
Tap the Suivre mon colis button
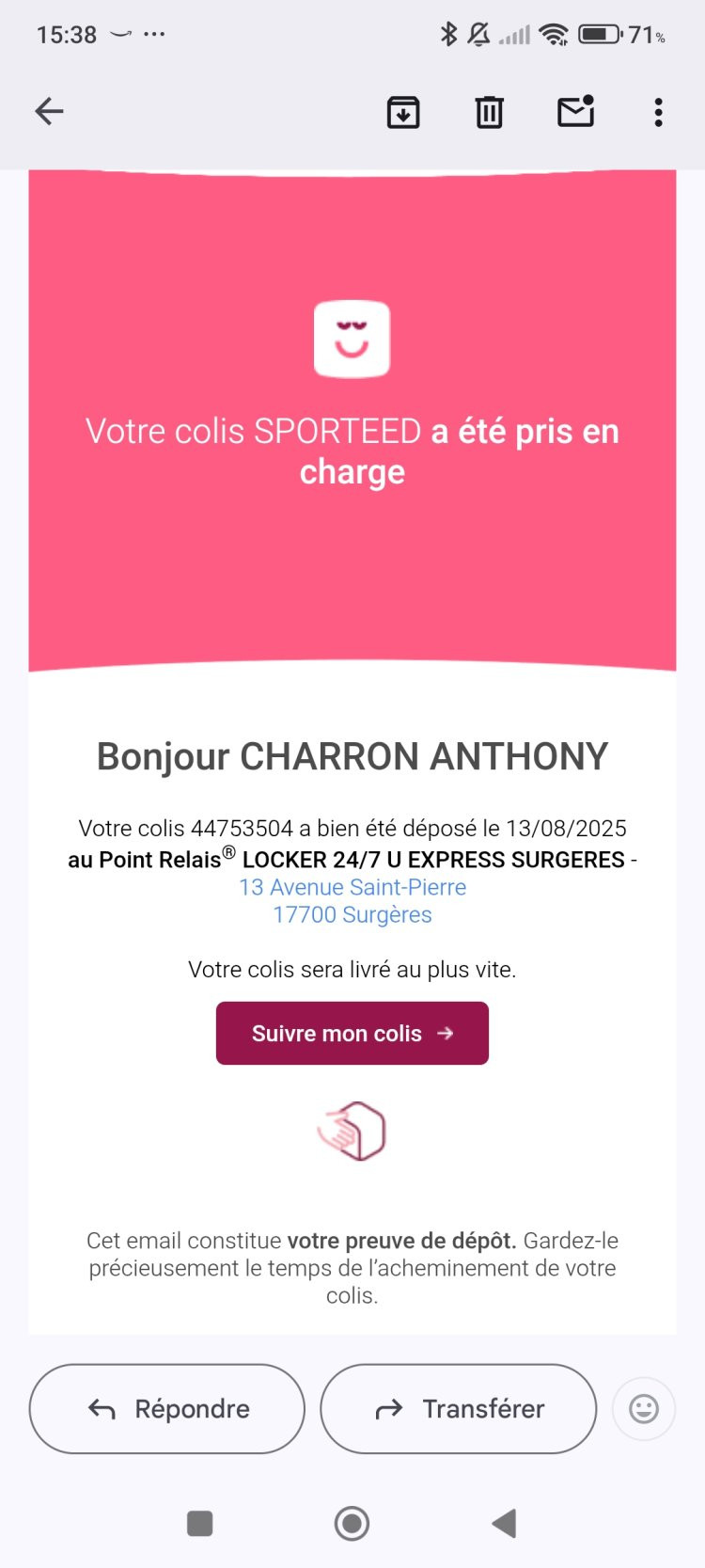click(x=352, y=1033)
